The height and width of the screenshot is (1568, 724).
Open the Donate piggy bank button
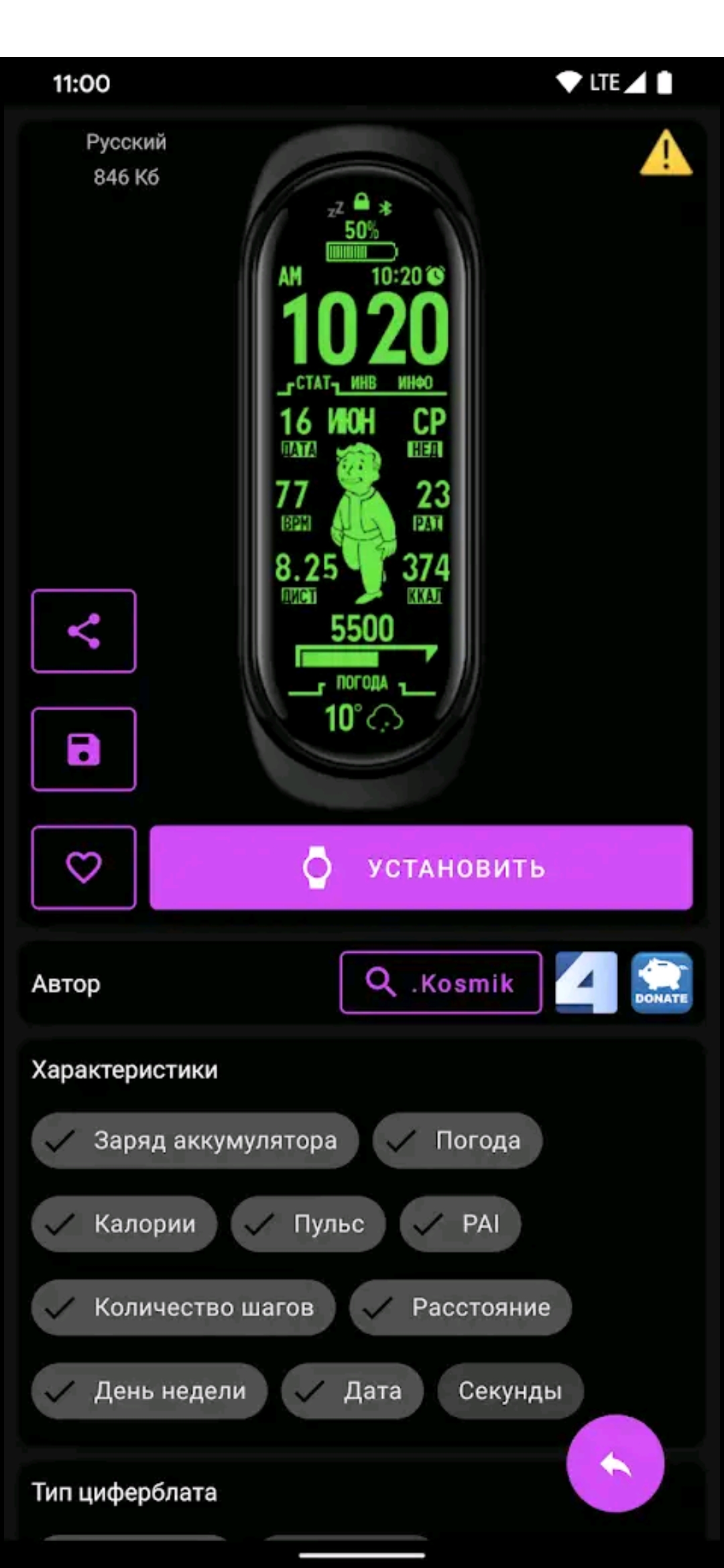[x=662, y=982]
